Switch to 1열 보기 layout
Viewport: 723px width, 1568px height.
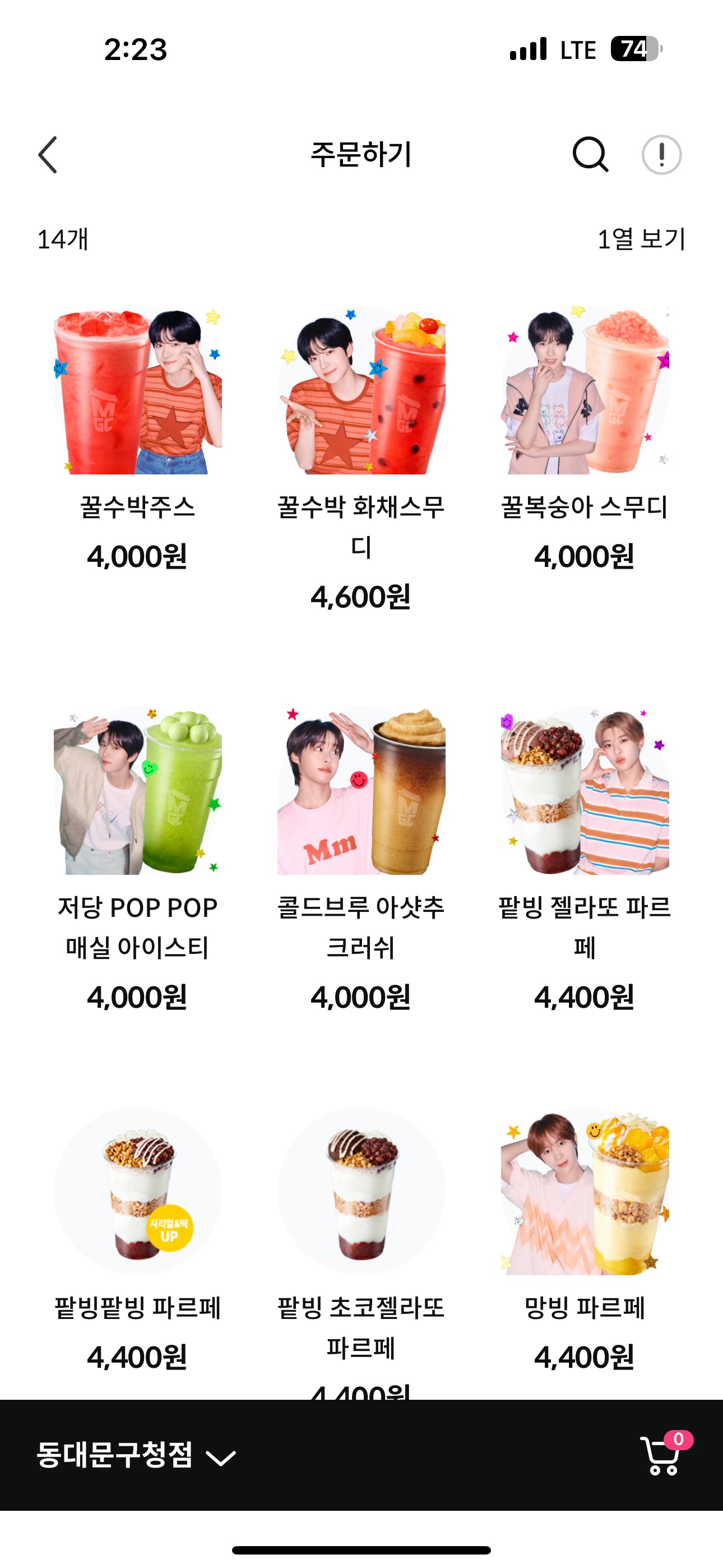(x=641, y=238)
